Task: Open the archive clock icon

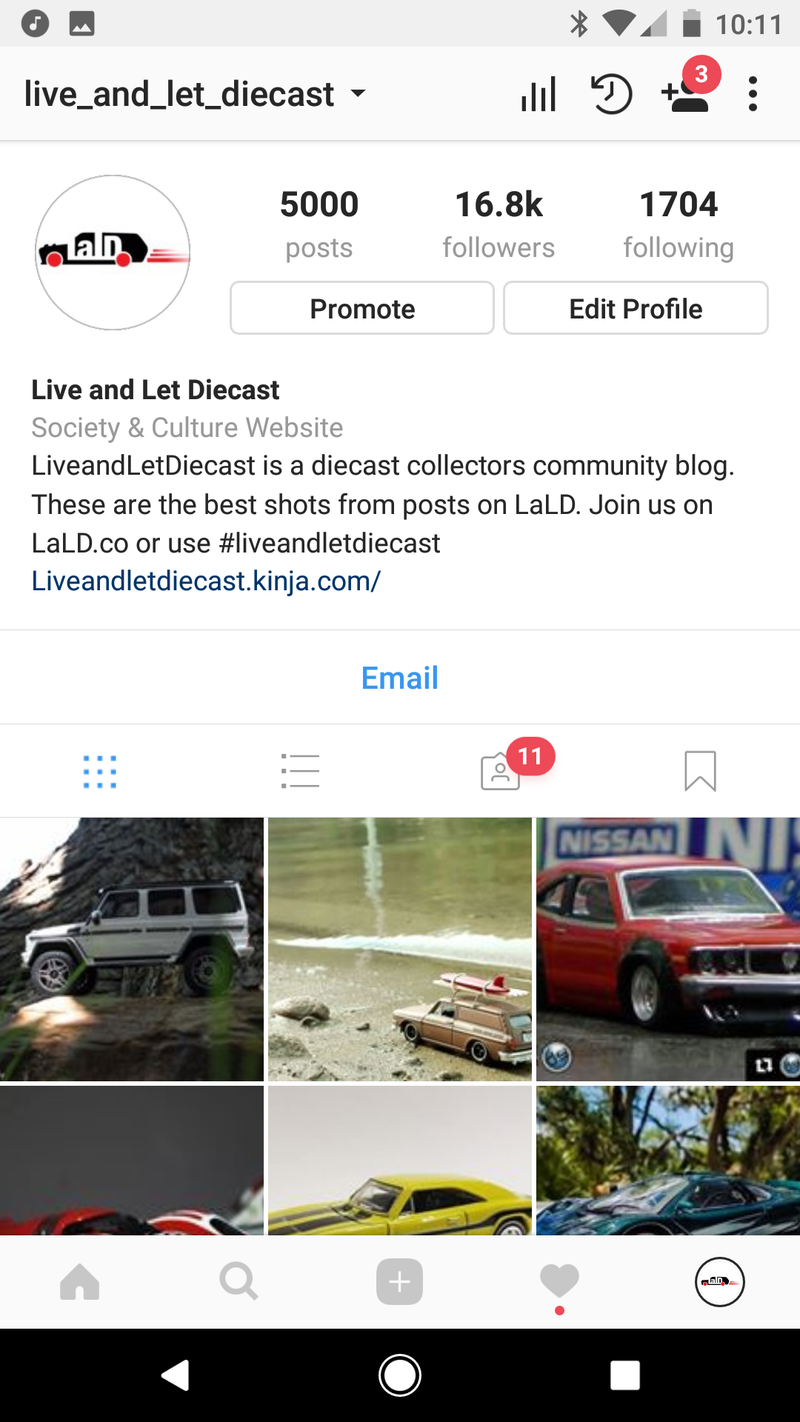Action: point(611,95)
